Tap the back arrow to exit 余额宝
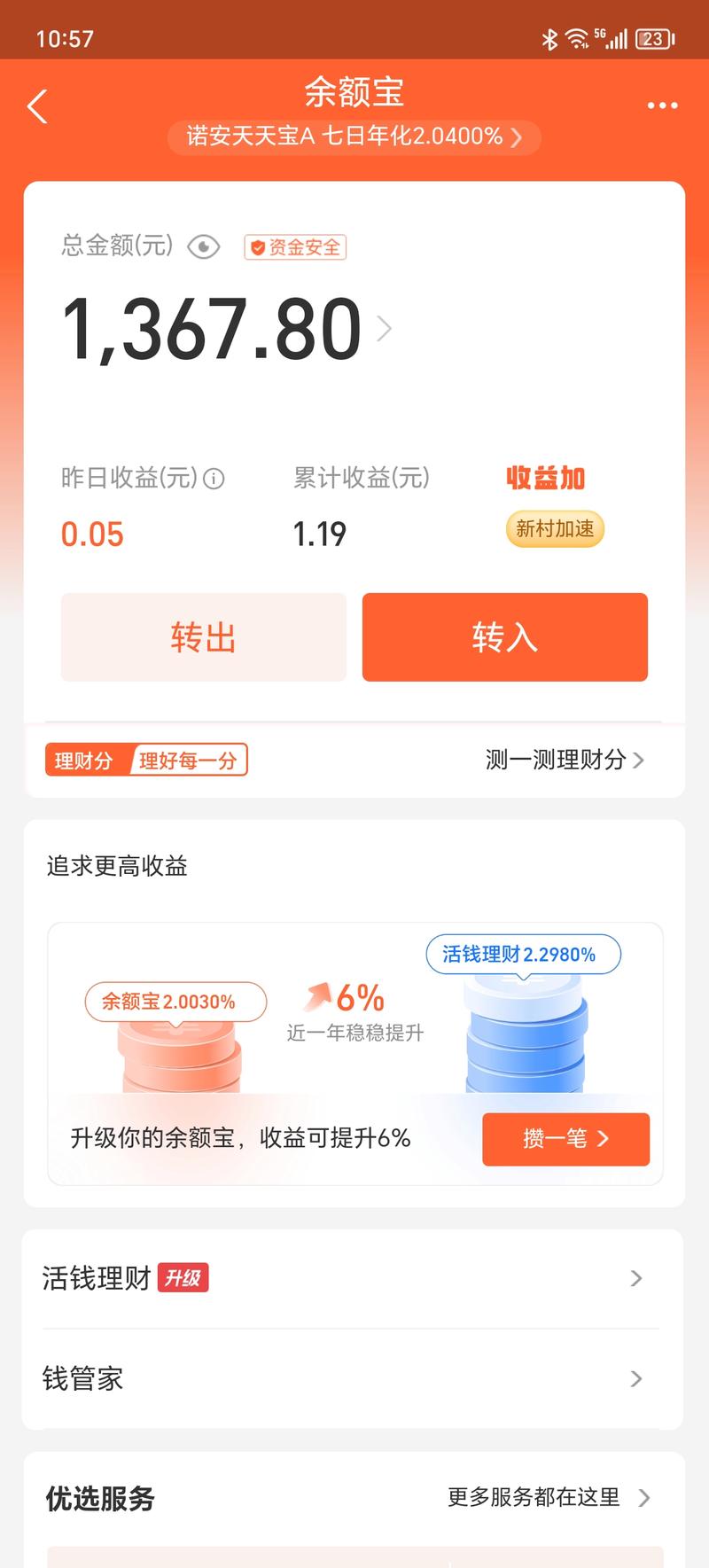The height and width of the screenshot is (1568, 709). 35,105
